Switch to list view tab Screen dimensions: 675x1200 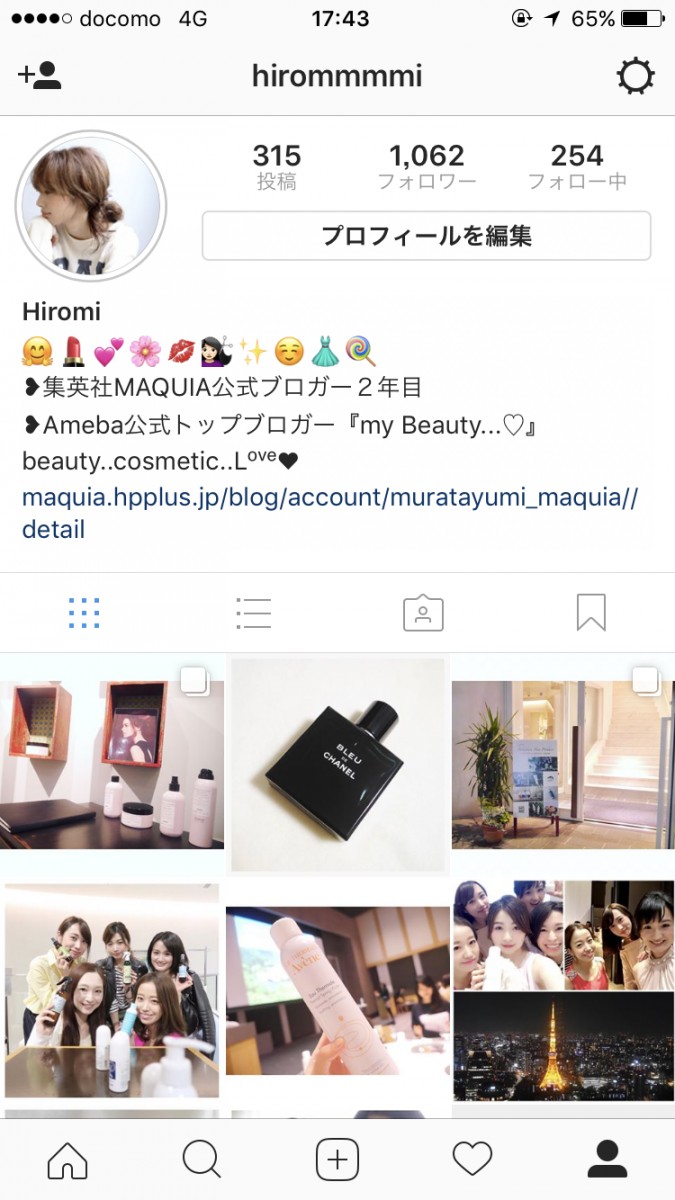click(253, 613)
